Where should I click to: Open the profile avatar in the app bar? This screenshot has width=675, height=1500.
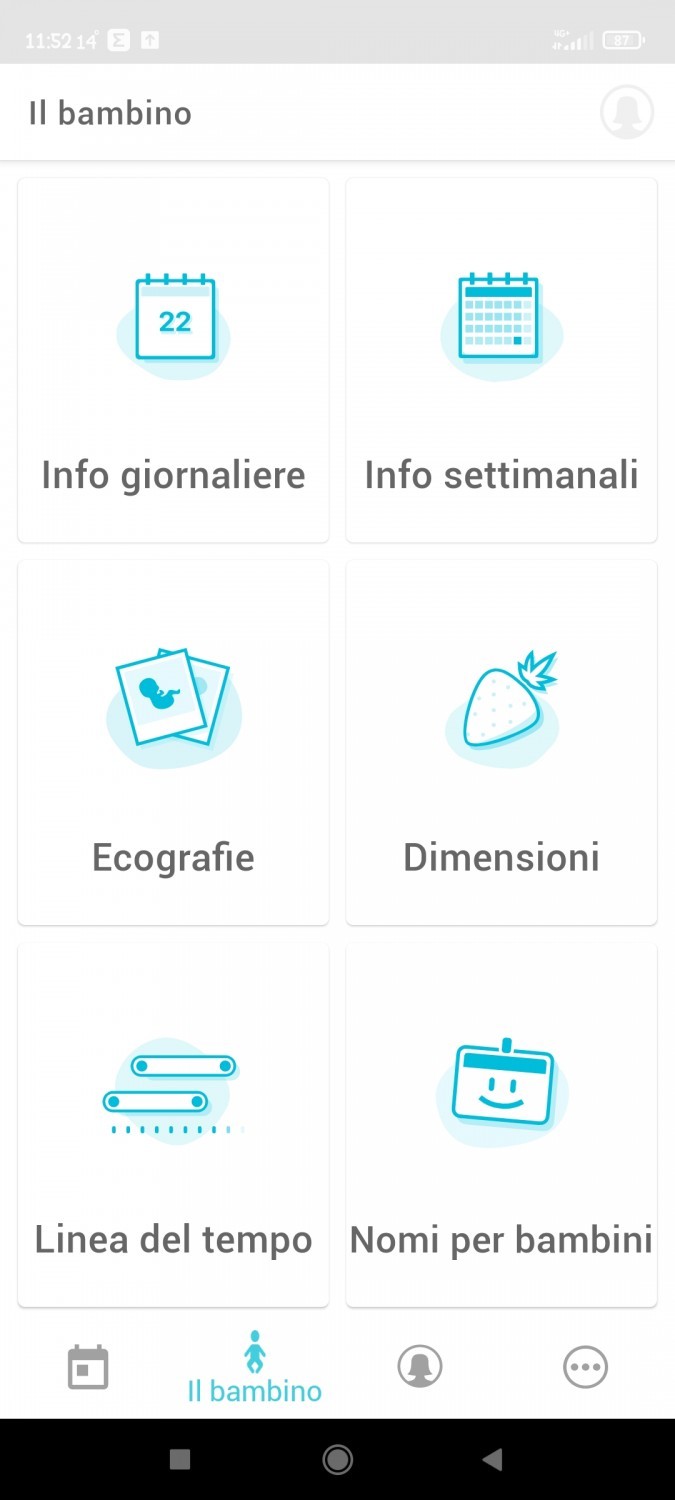tap(627, 112)
